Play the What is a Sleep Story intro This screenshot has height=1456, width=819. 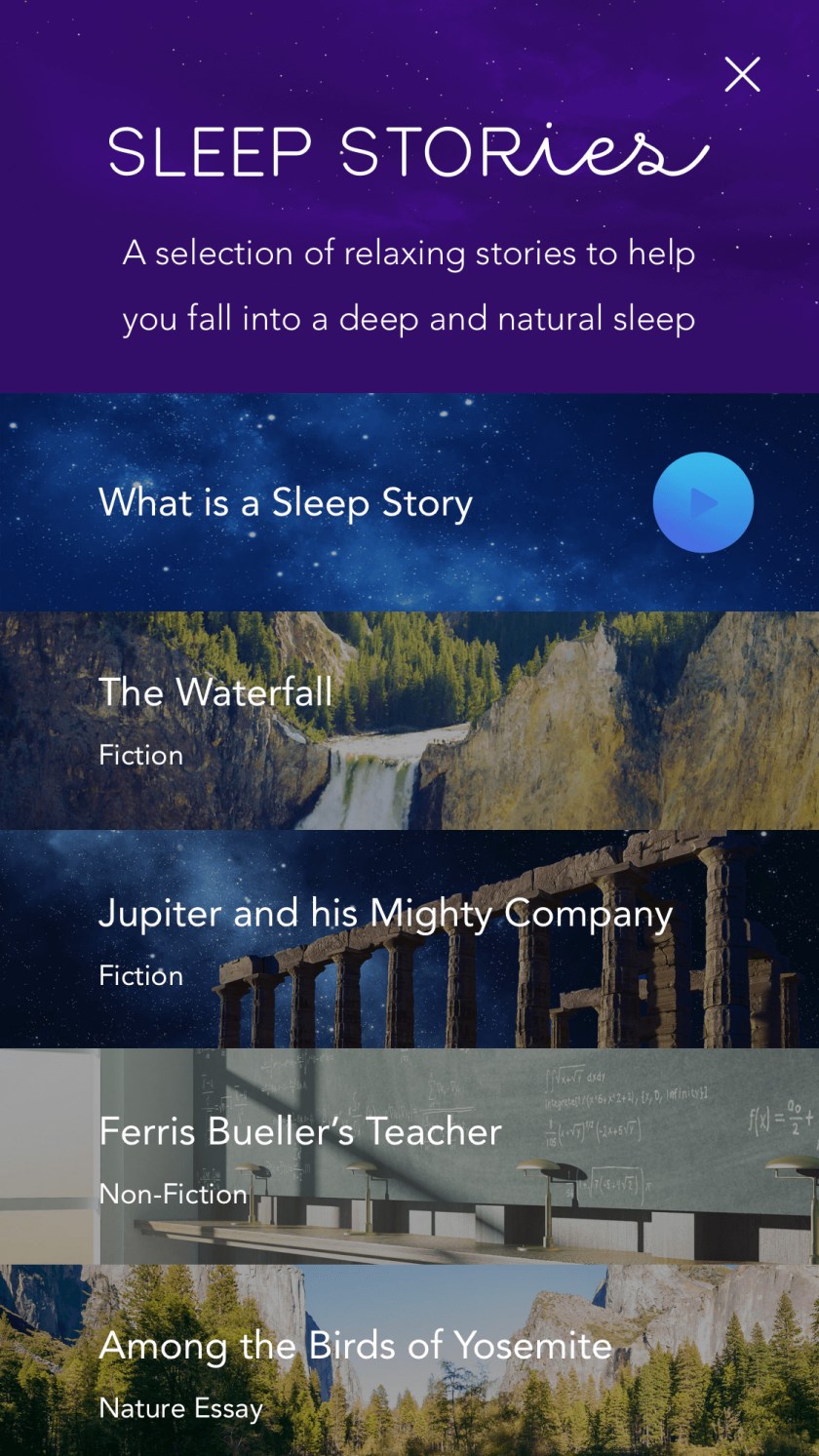702,502
